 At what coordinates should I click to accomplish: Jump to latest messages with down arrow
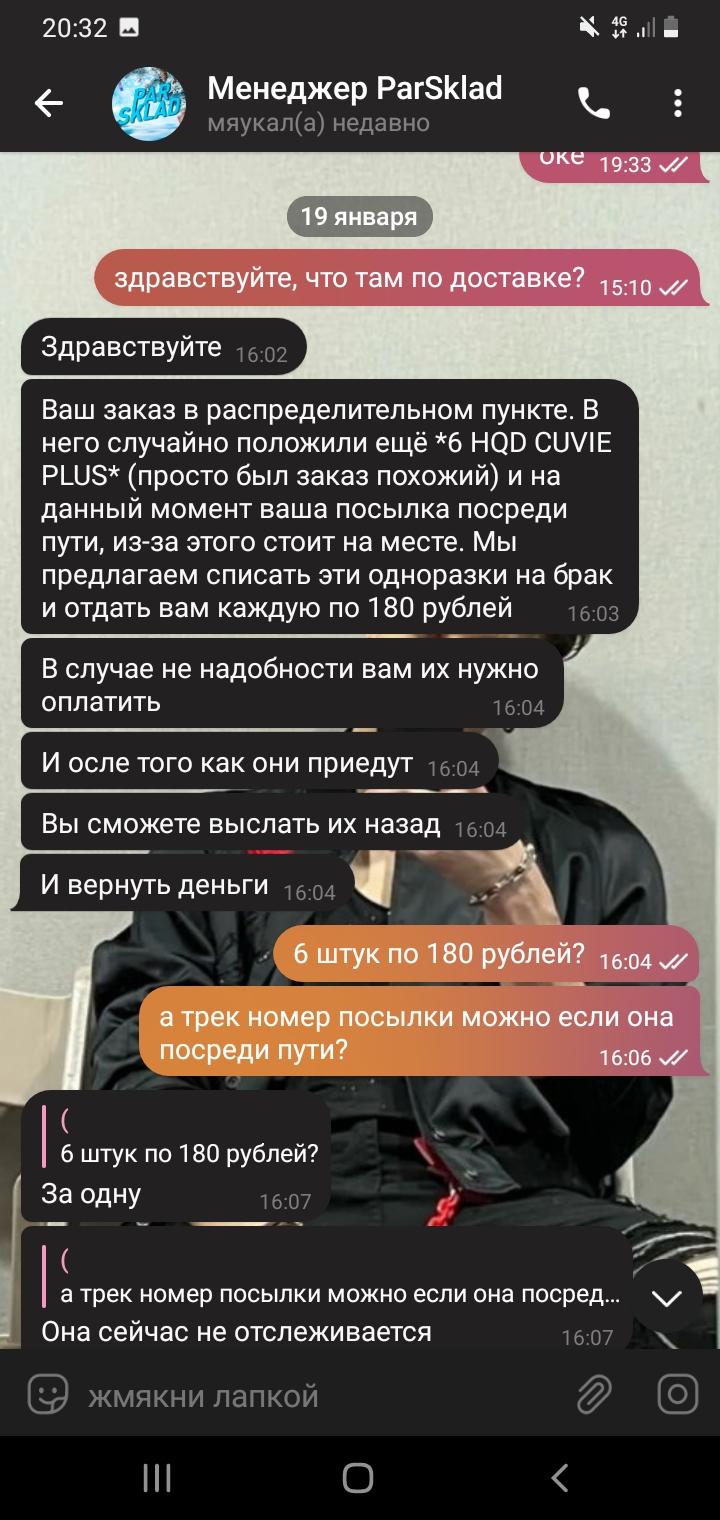click(x=667, y=1298)
